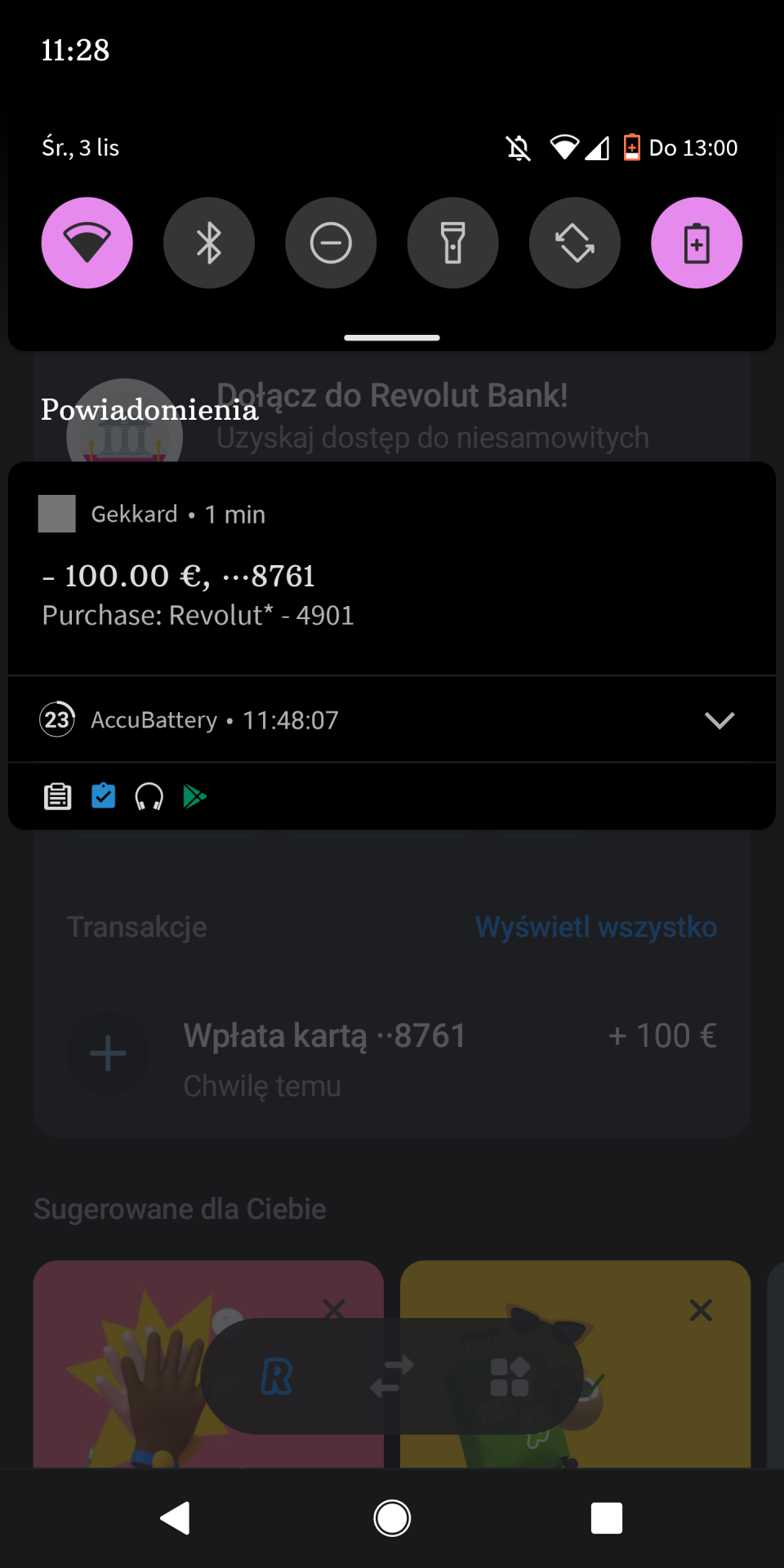Viewport: 784px width, 1568px height.
Task: Tap the plus icon beside Wpłata kartą
Action: (x=107, y=1053)
